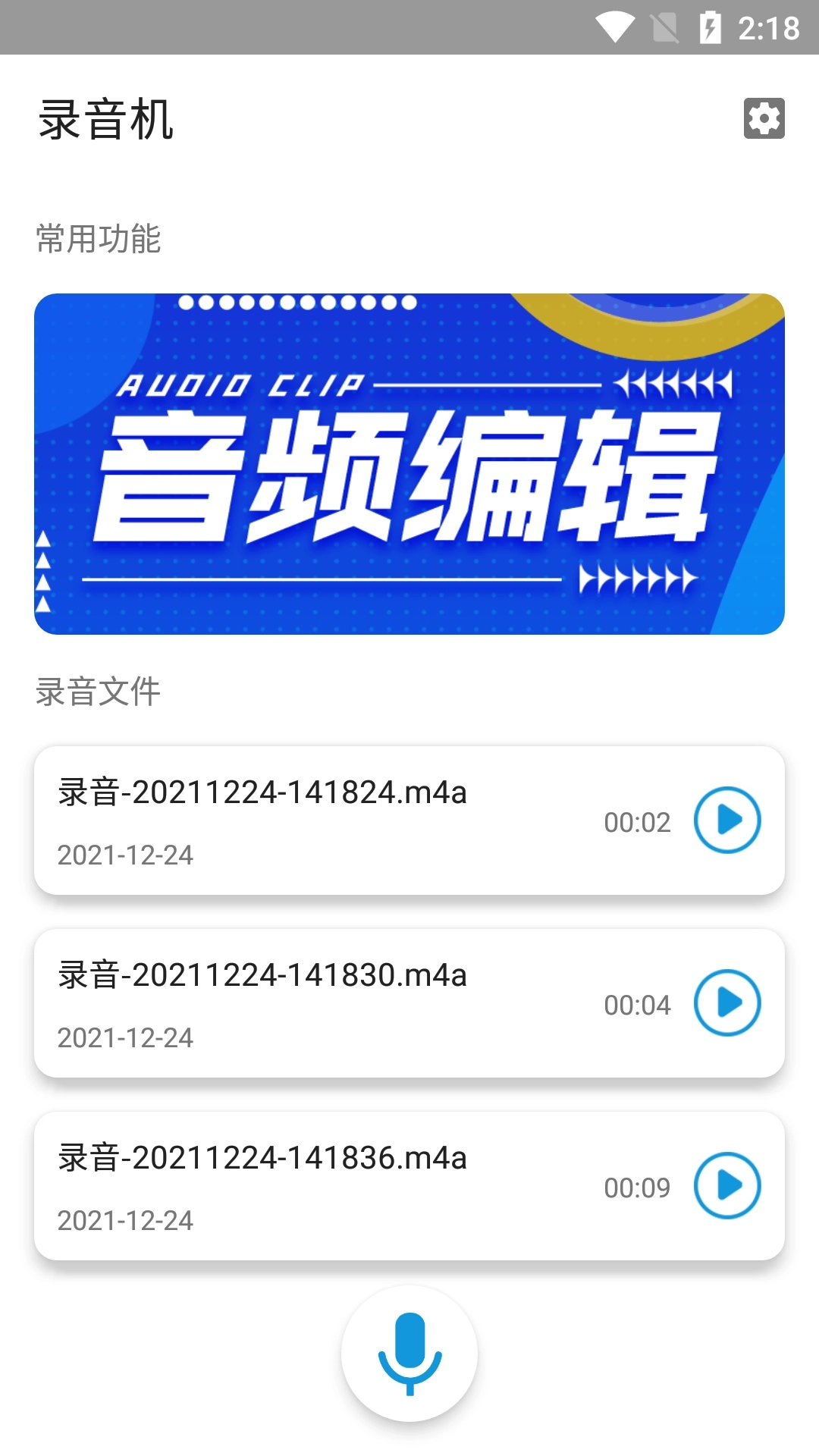Select the recording file named 录音-20211224-141836.m4a
The image size is (819, 1456).
click(262, 1159)
